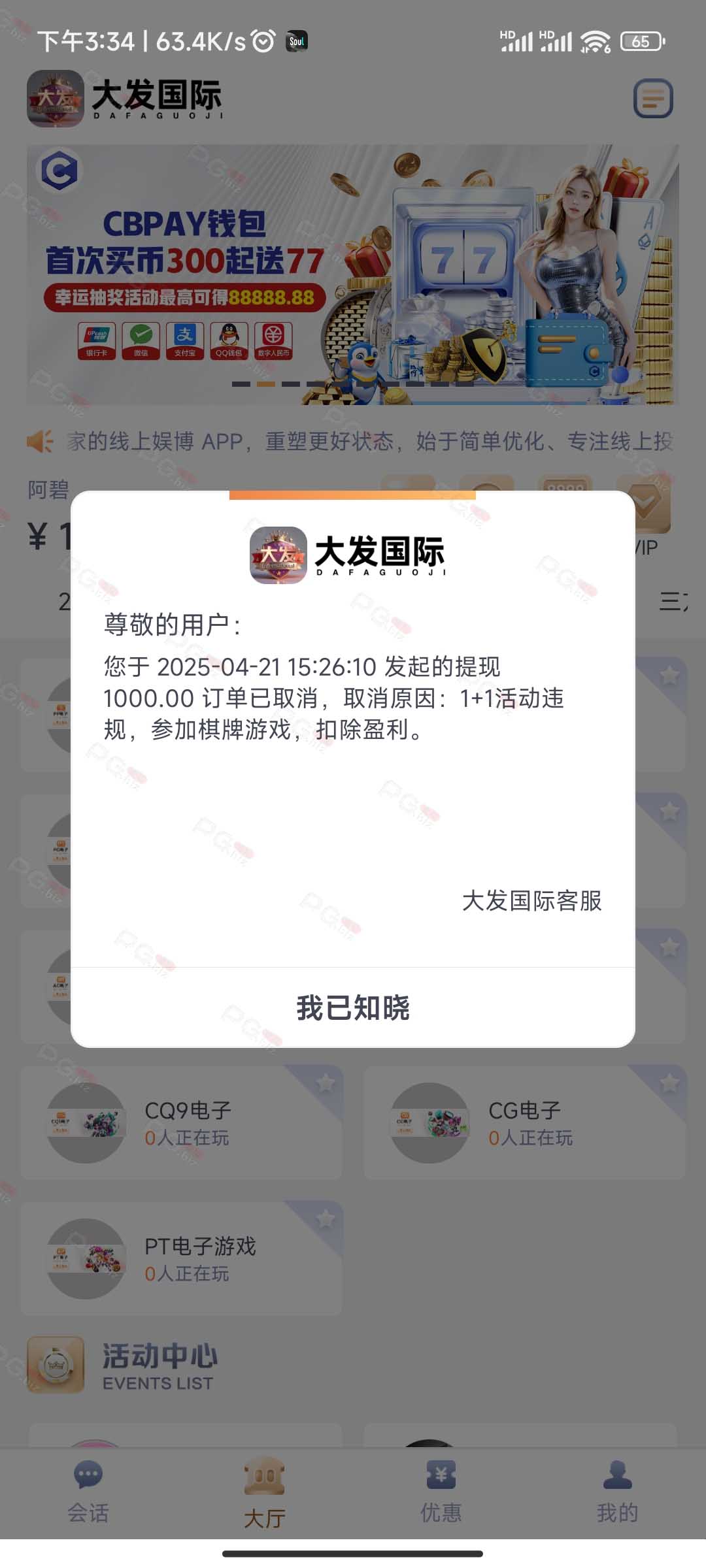Confirm the notice with 我已知晓
This screenshot has width=706, height=1568.
pos(353,1007)
